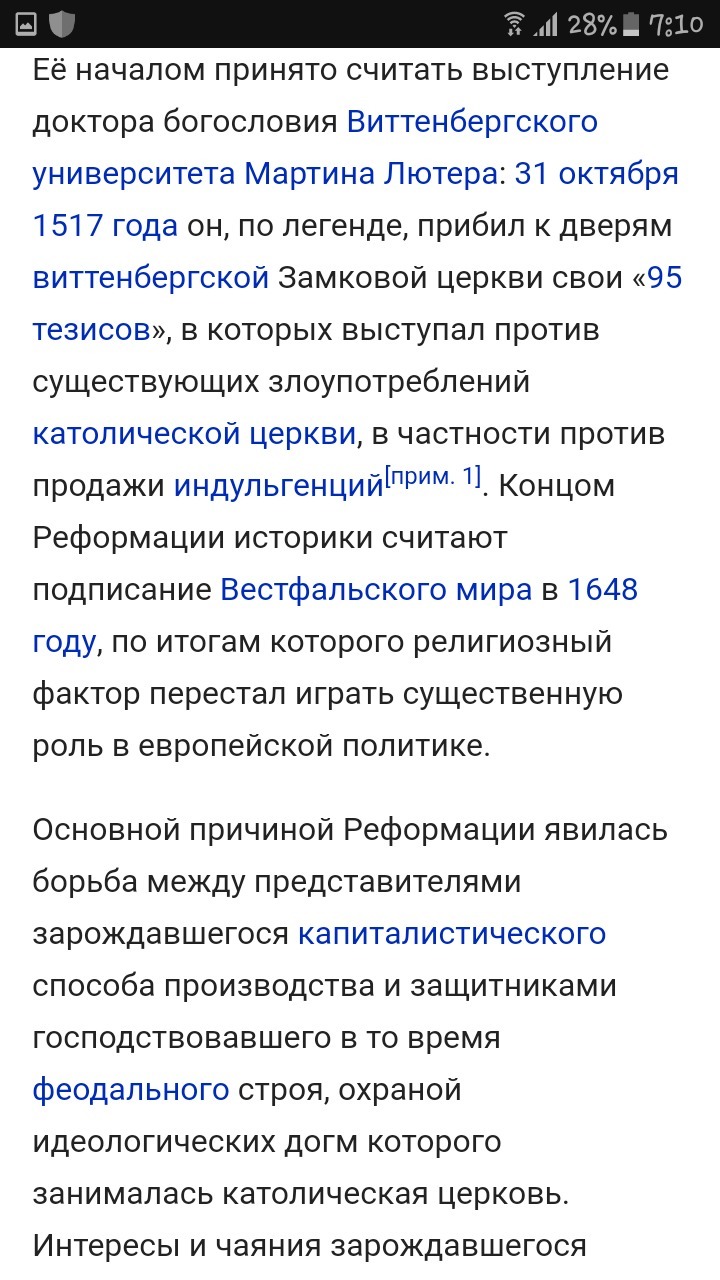Open footnote прим. 1

point(433,476)
